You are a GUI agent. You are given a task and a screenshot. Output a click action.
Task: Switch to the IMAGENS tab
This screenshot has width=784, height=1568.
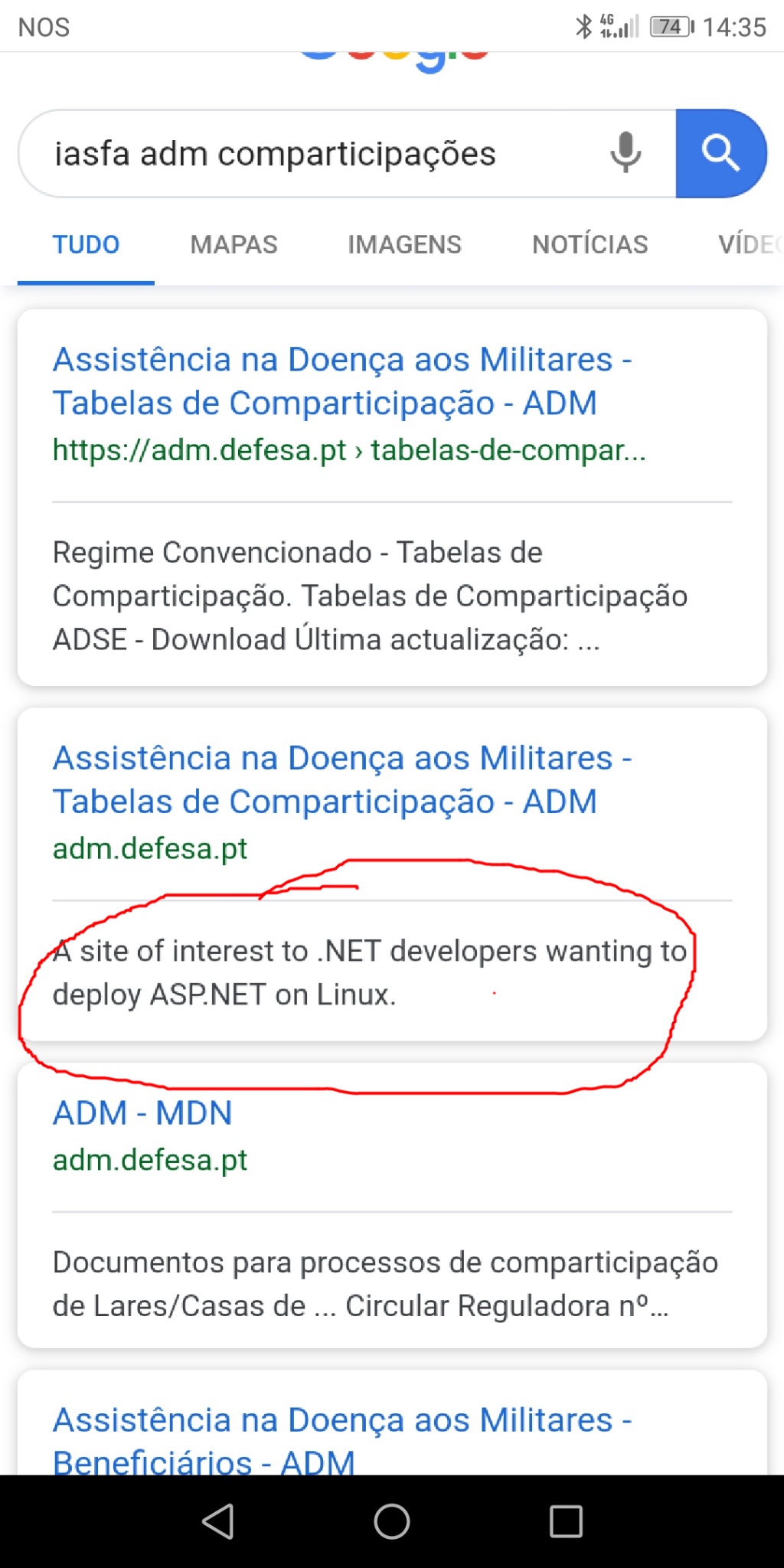[x=404, y=245]
